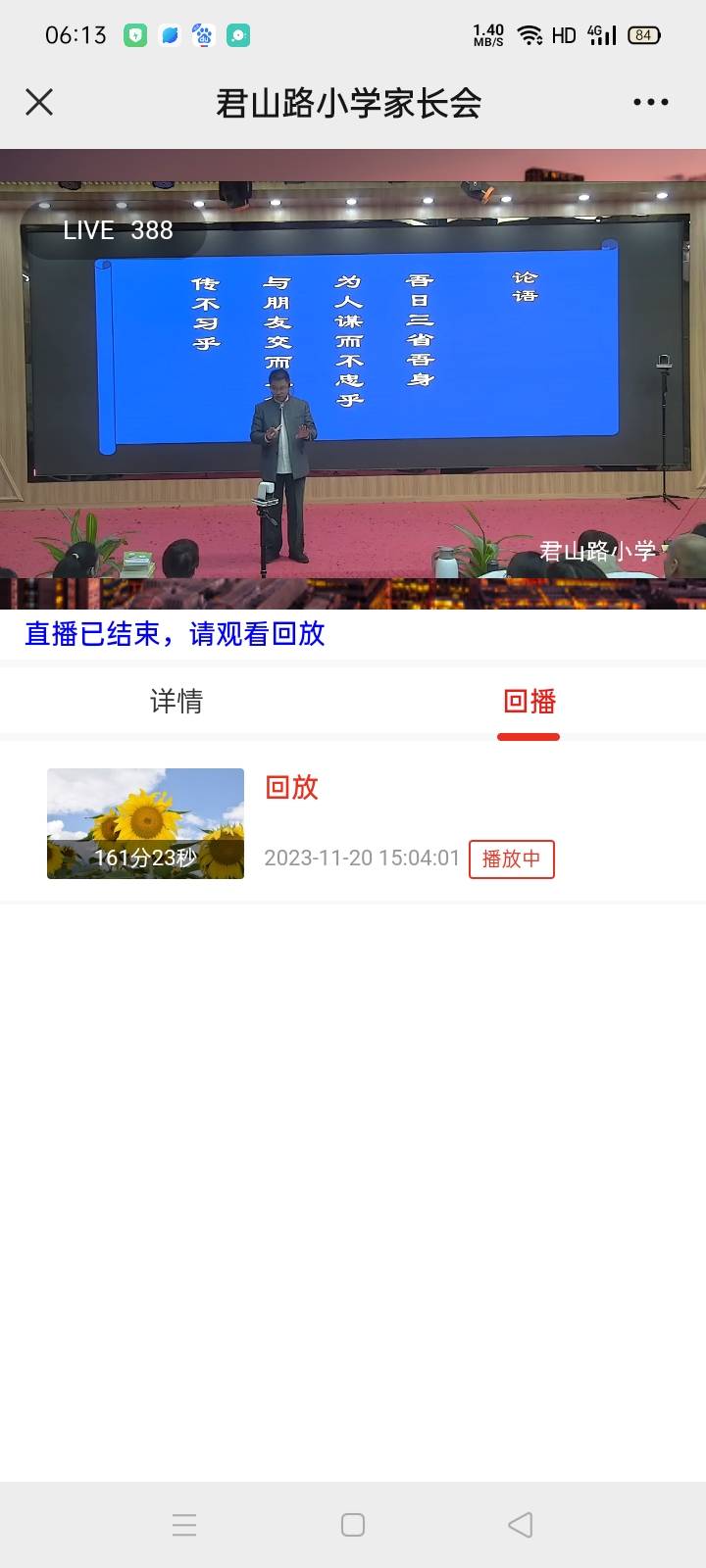The height and width of the screenshot is (1568, 706).
Task: Open the three-dot overflow menu
Action: (x=650, y=102)
